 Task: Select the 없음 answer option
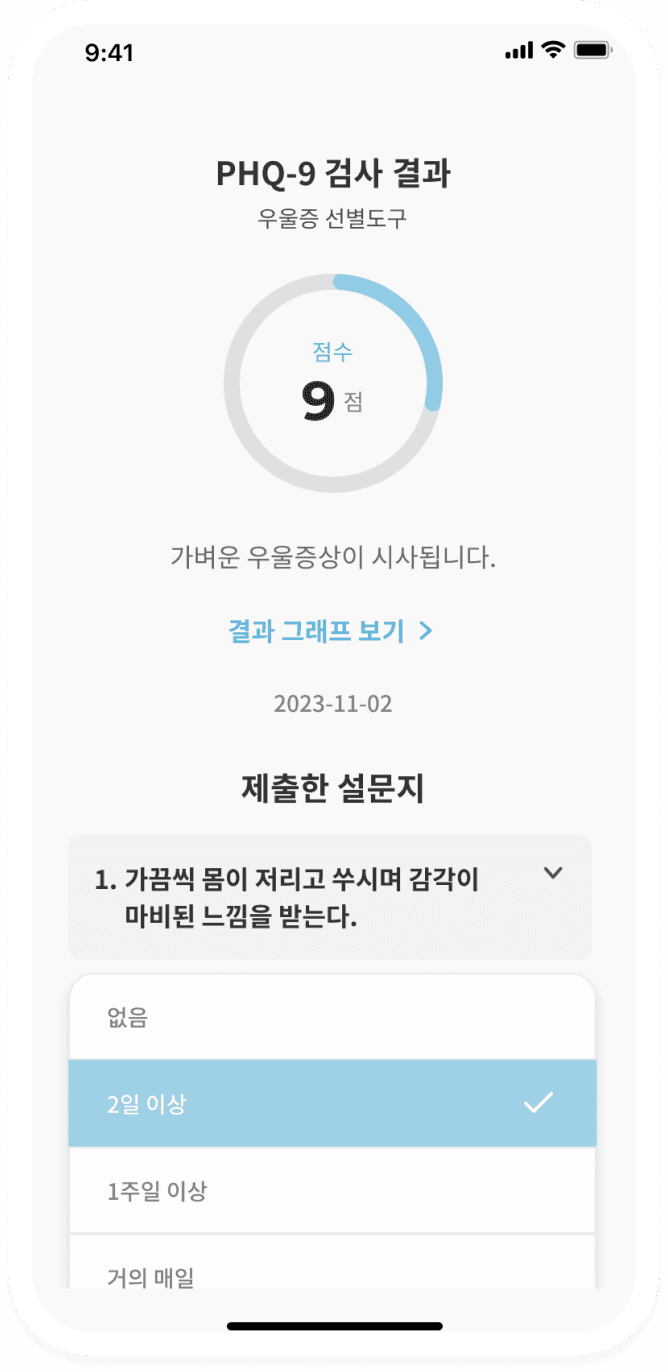pyautogui.click(x=332, y=1018)
